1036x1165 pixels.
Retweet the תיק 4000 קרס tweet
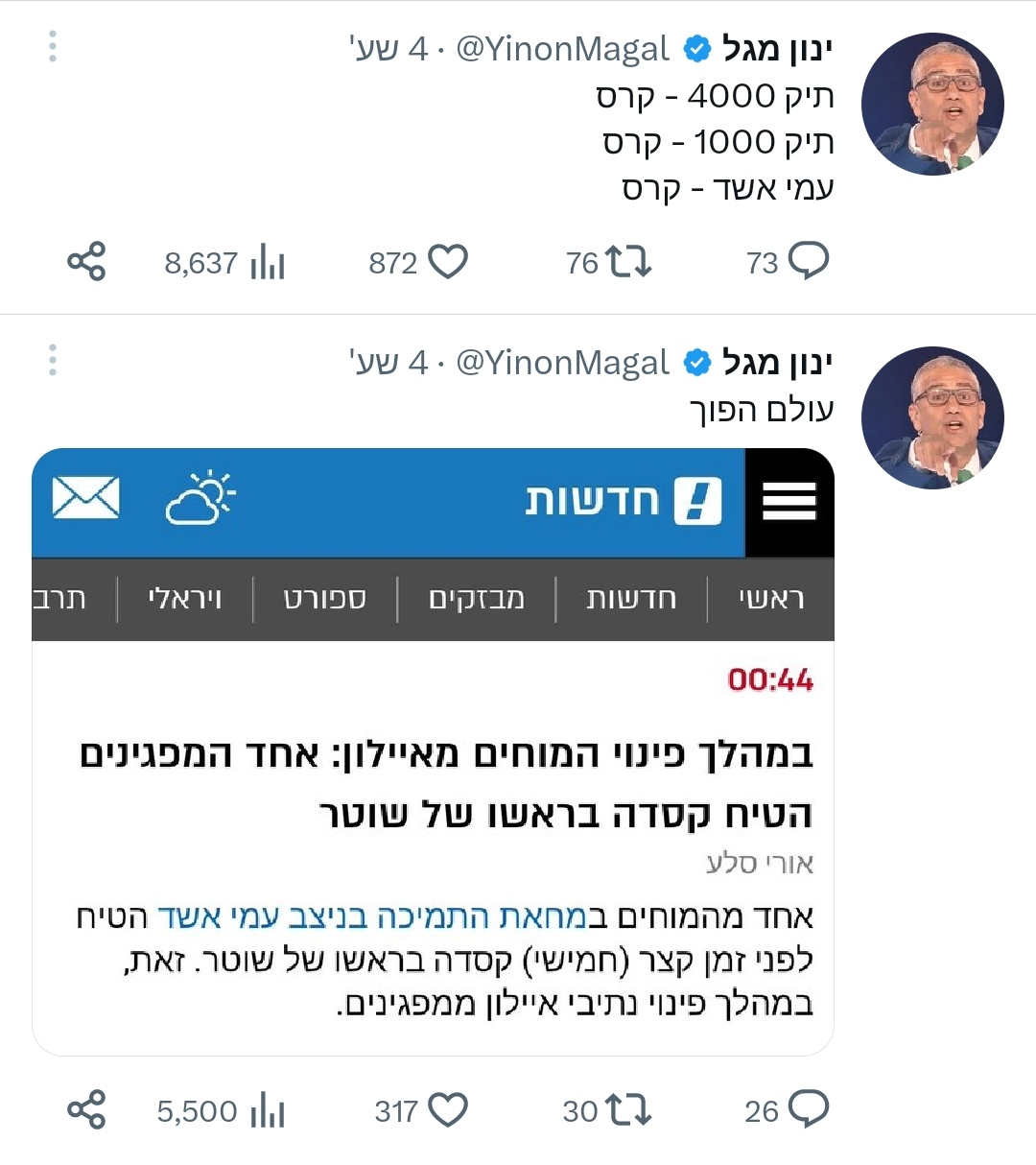coord(629,262)
